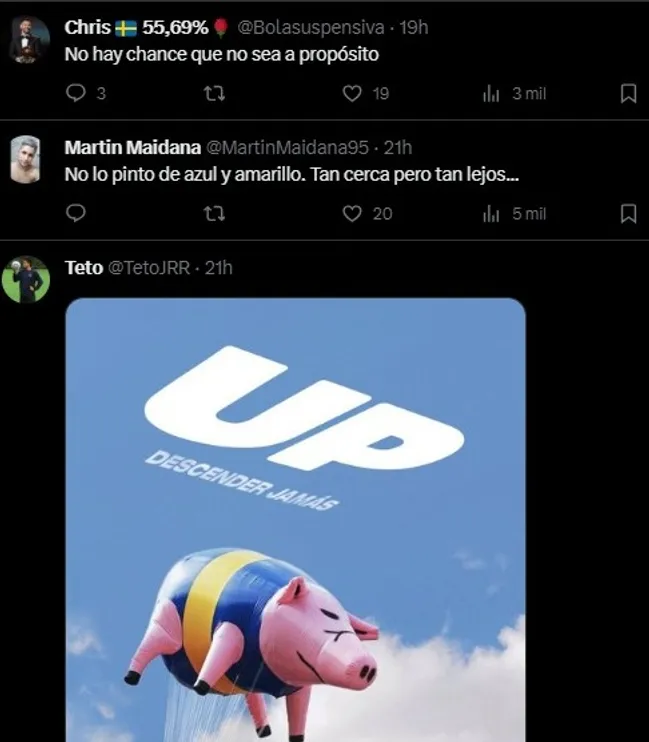Open the UP pig image in Teto's tweet

pos(295,520)
